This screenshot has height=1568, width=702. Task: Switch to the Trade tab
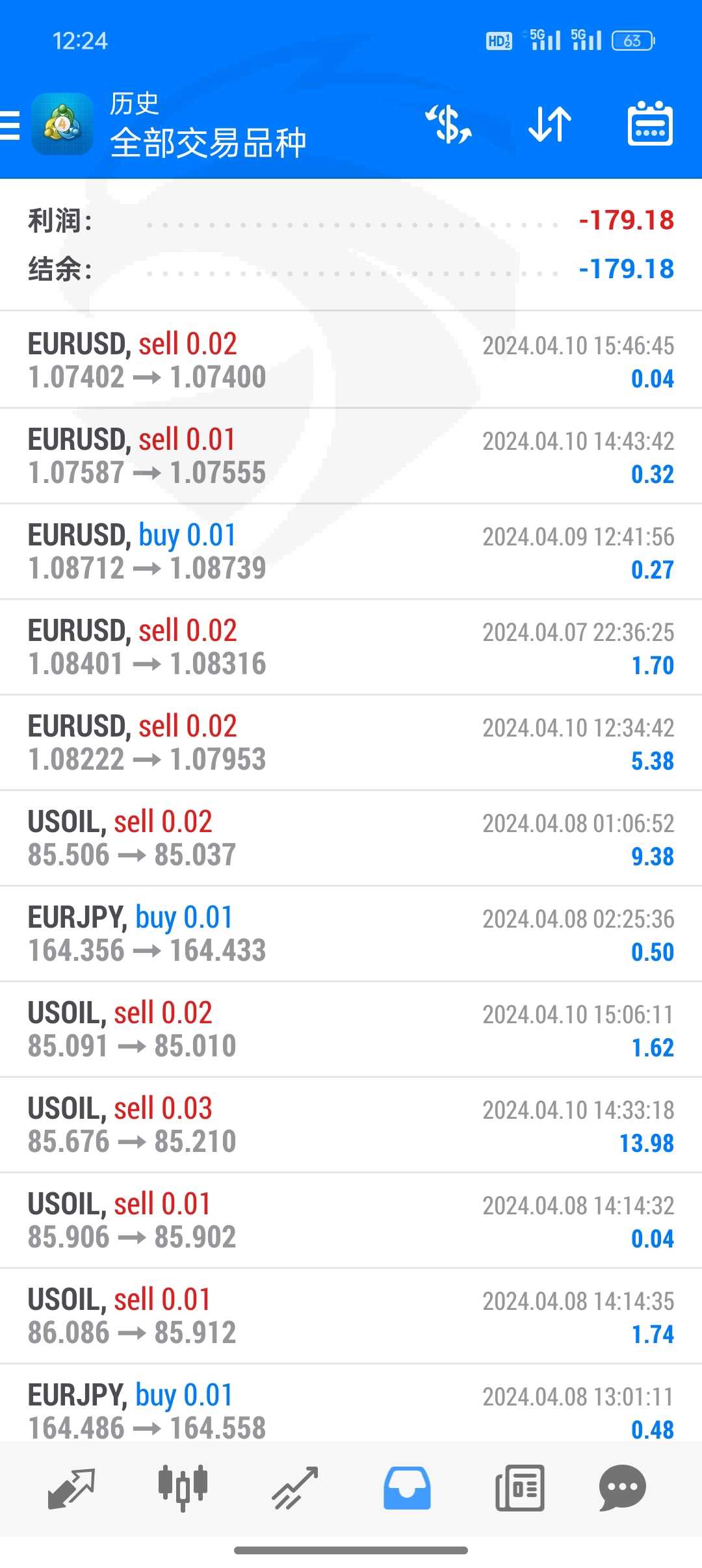coord(295,1487)
